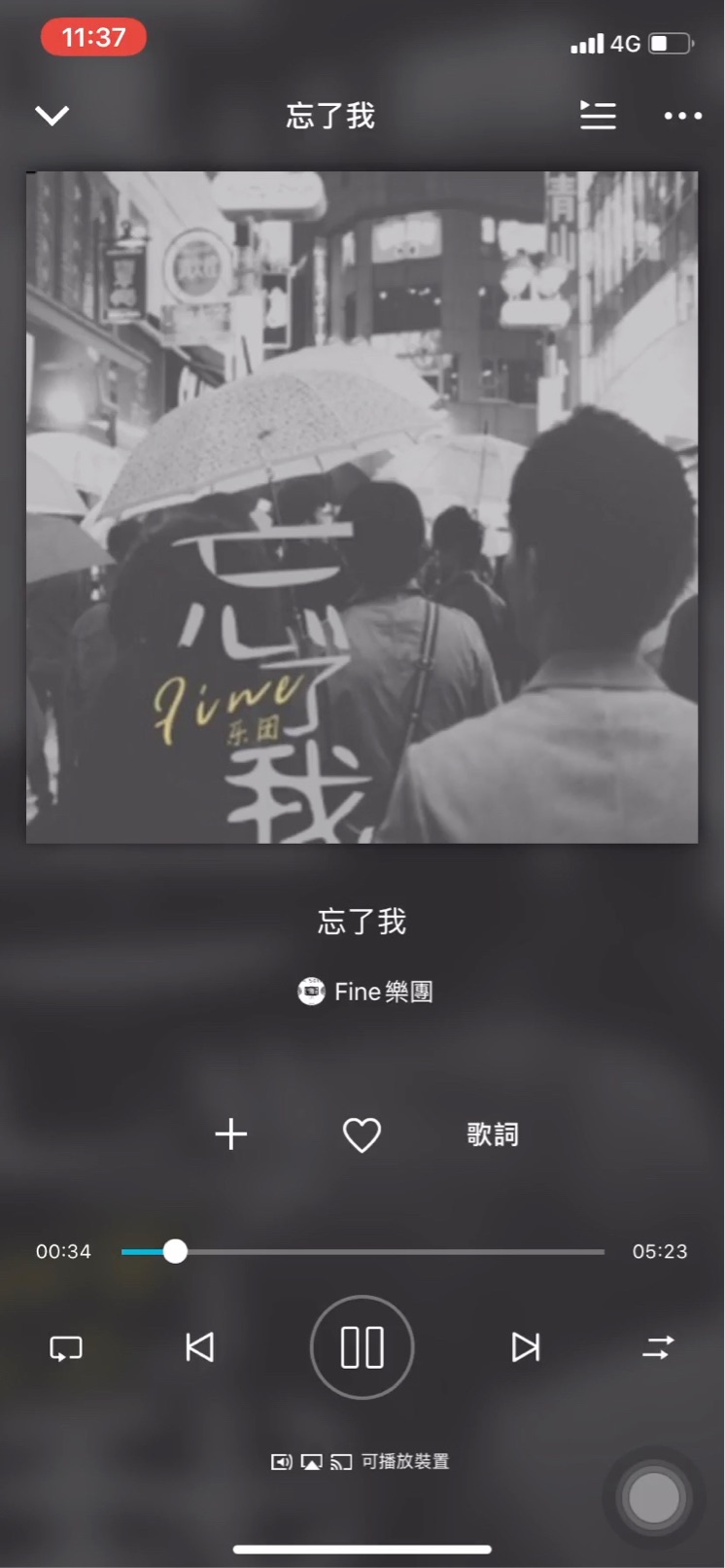
Task: Tap the red 11:37 recording indicator
Action: (x=93, y=38)
